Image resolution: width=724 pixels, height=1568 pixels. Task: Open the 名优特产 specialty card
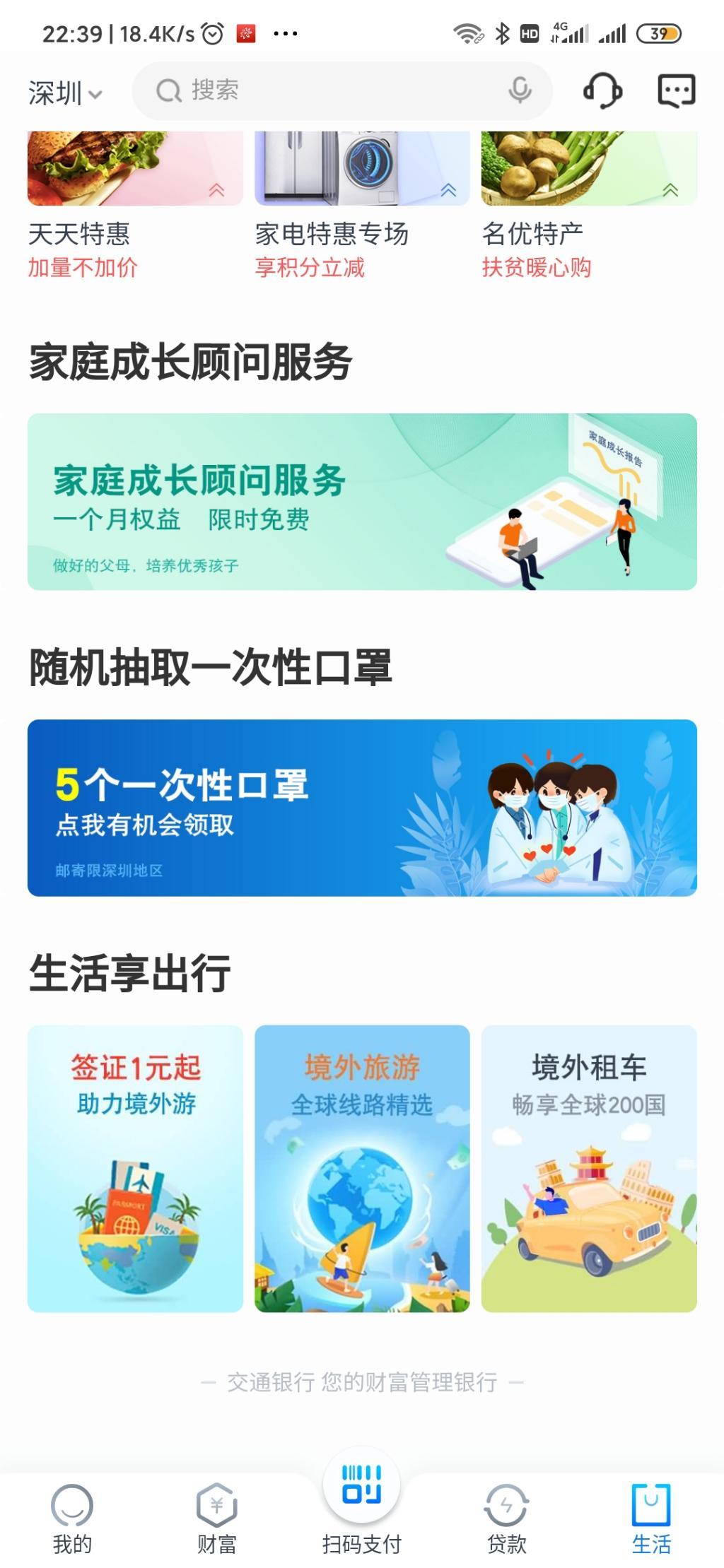588,205
